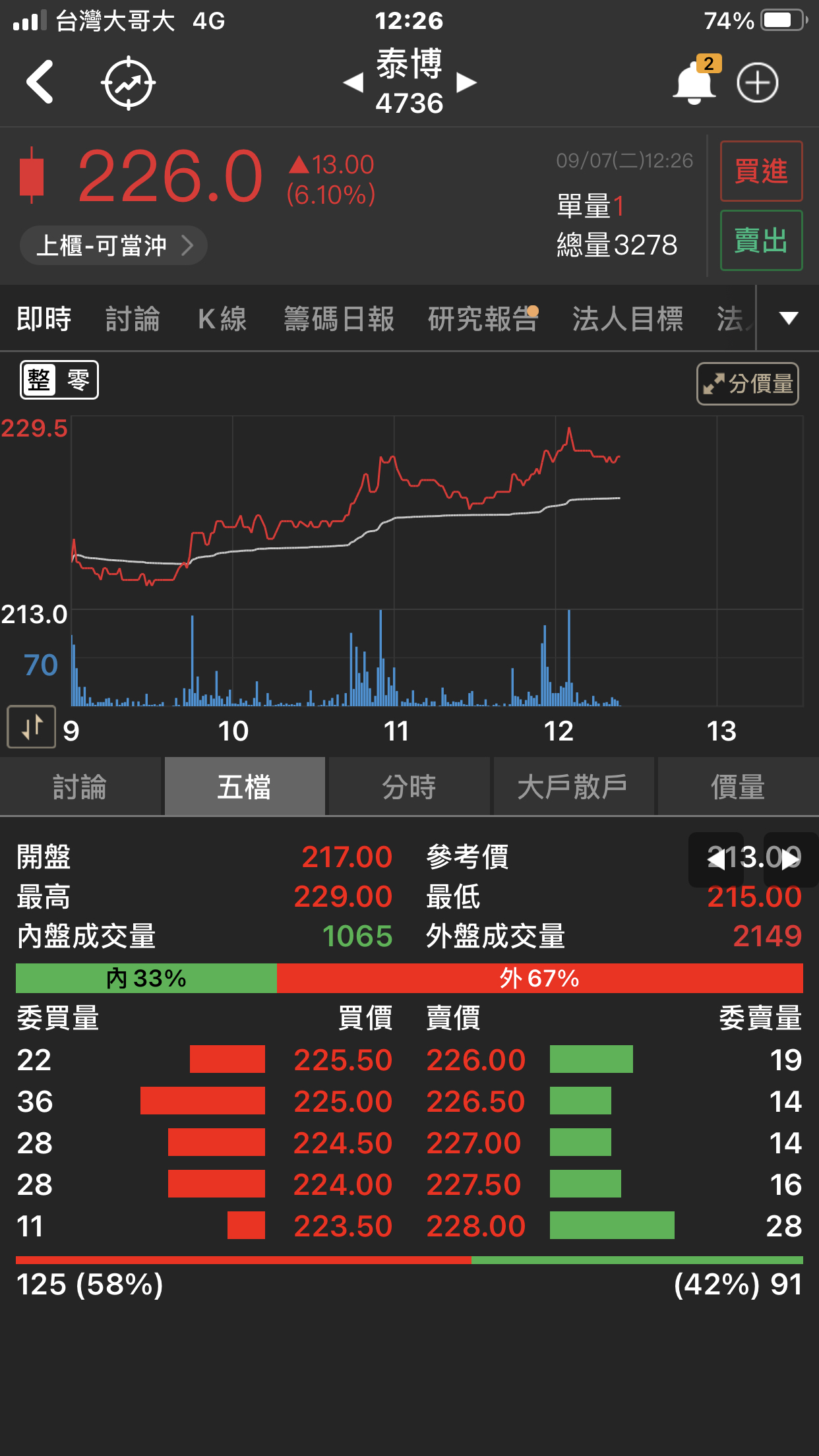Tap the alert badge showing 2 notifications
Screen dimensions: 819x1456
pyautogui.click(x=709, y=64)
